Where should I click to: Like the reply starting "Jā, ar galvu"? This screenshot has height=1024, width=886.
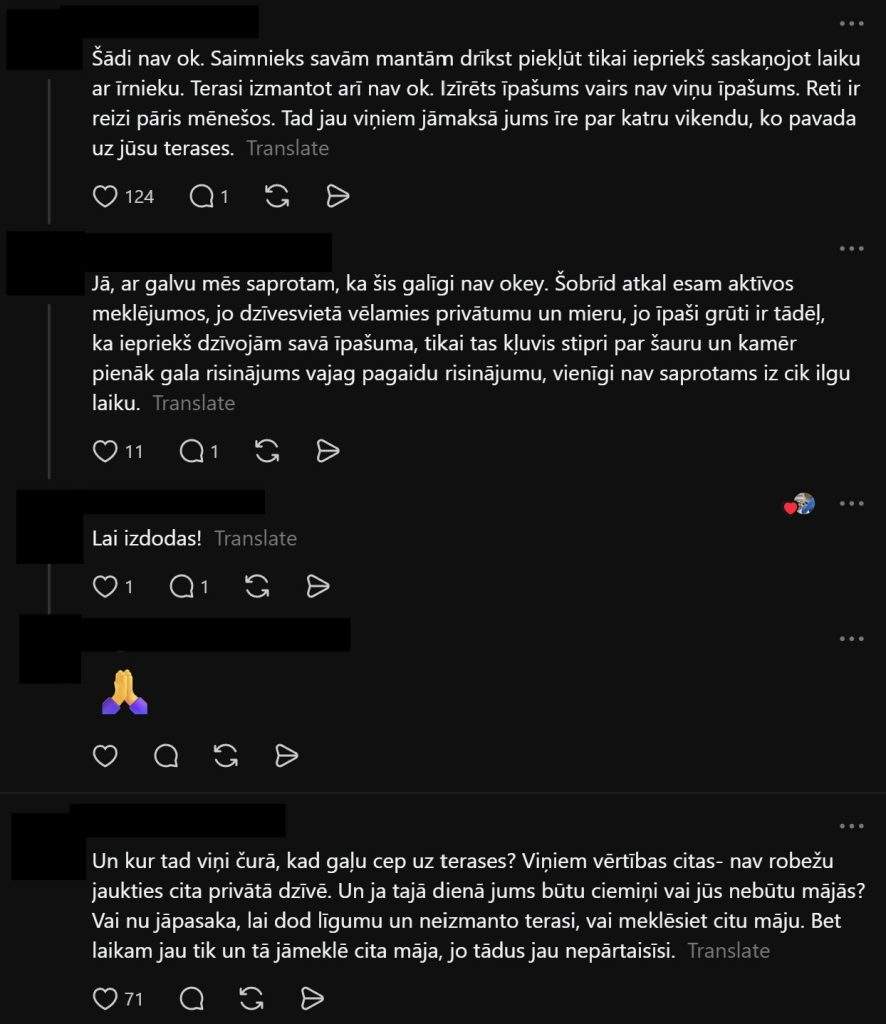pos(105,451)
